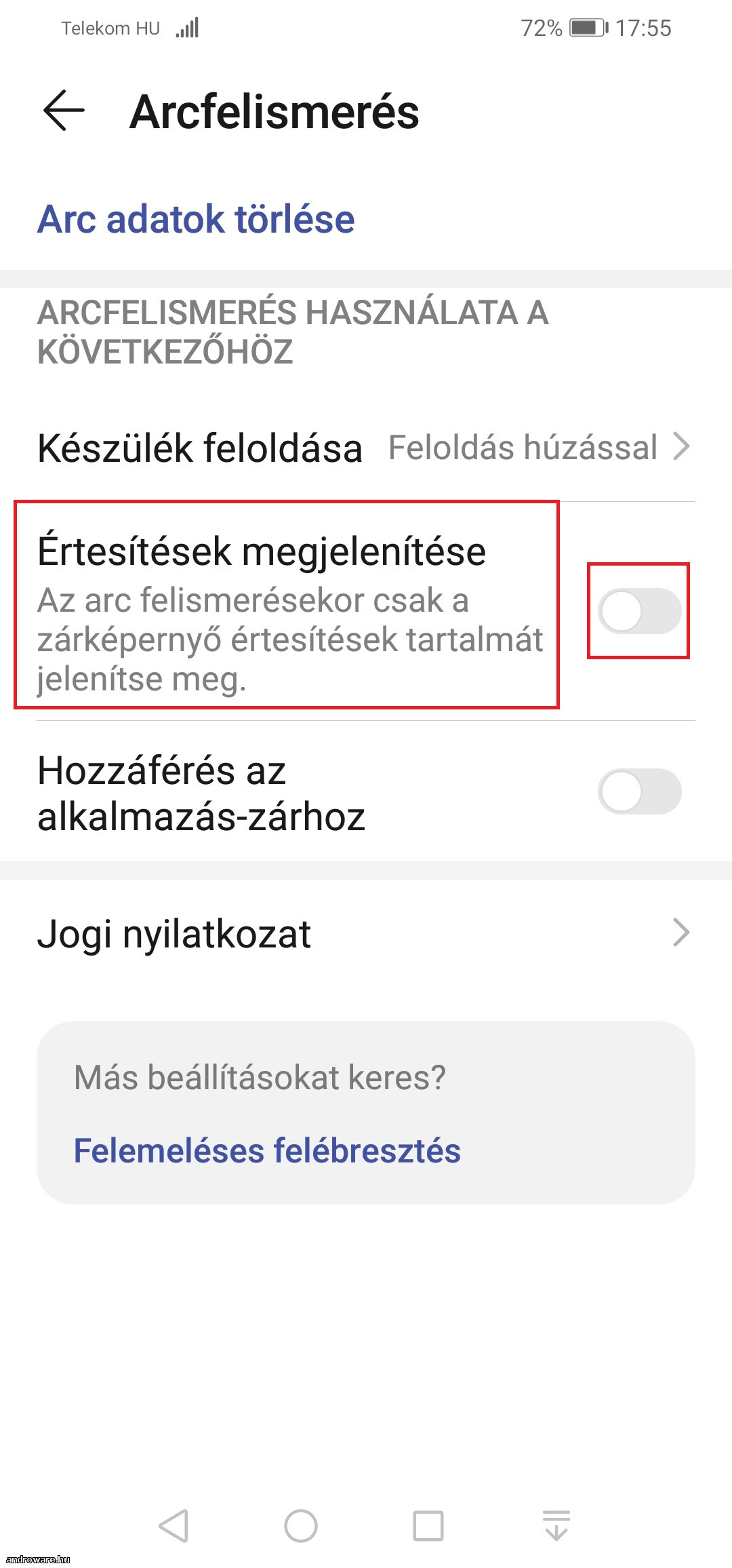Go back from Arcfelismerés screen
This screenshot has height=1568, width=732.
click(x=64, y=111)
